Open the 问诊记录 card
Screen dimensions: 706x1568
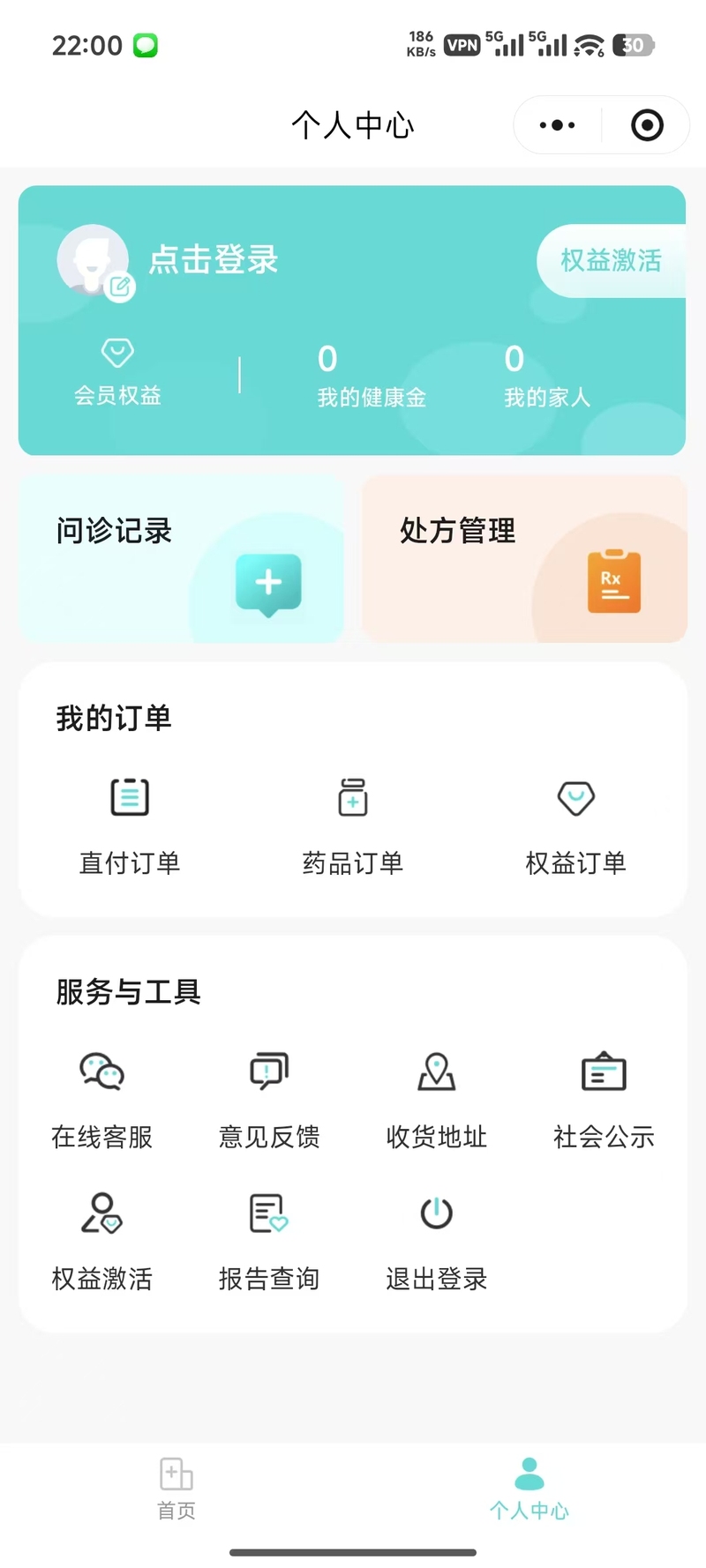tap(181, 558)
